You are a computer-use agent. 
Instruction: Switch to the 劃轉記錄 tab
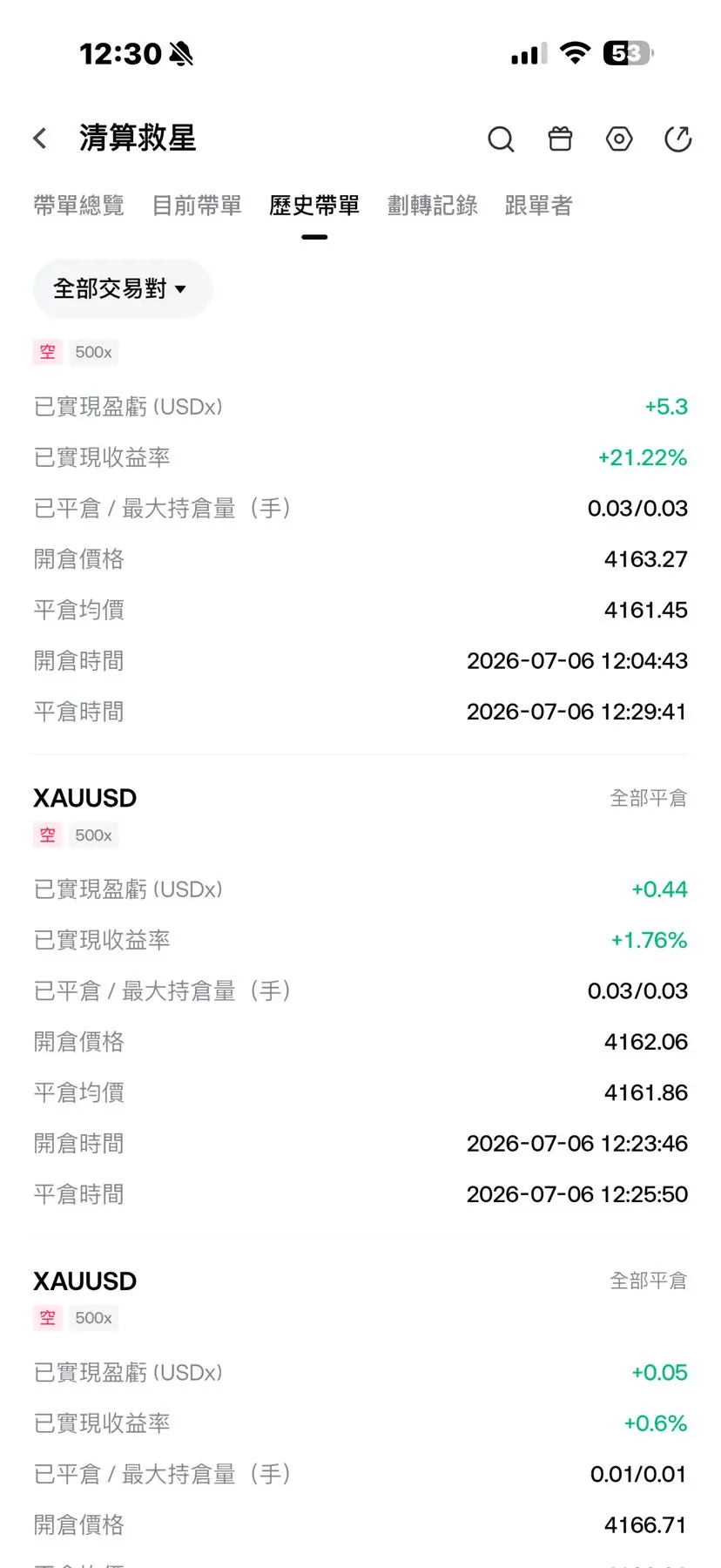coord(433,206)
